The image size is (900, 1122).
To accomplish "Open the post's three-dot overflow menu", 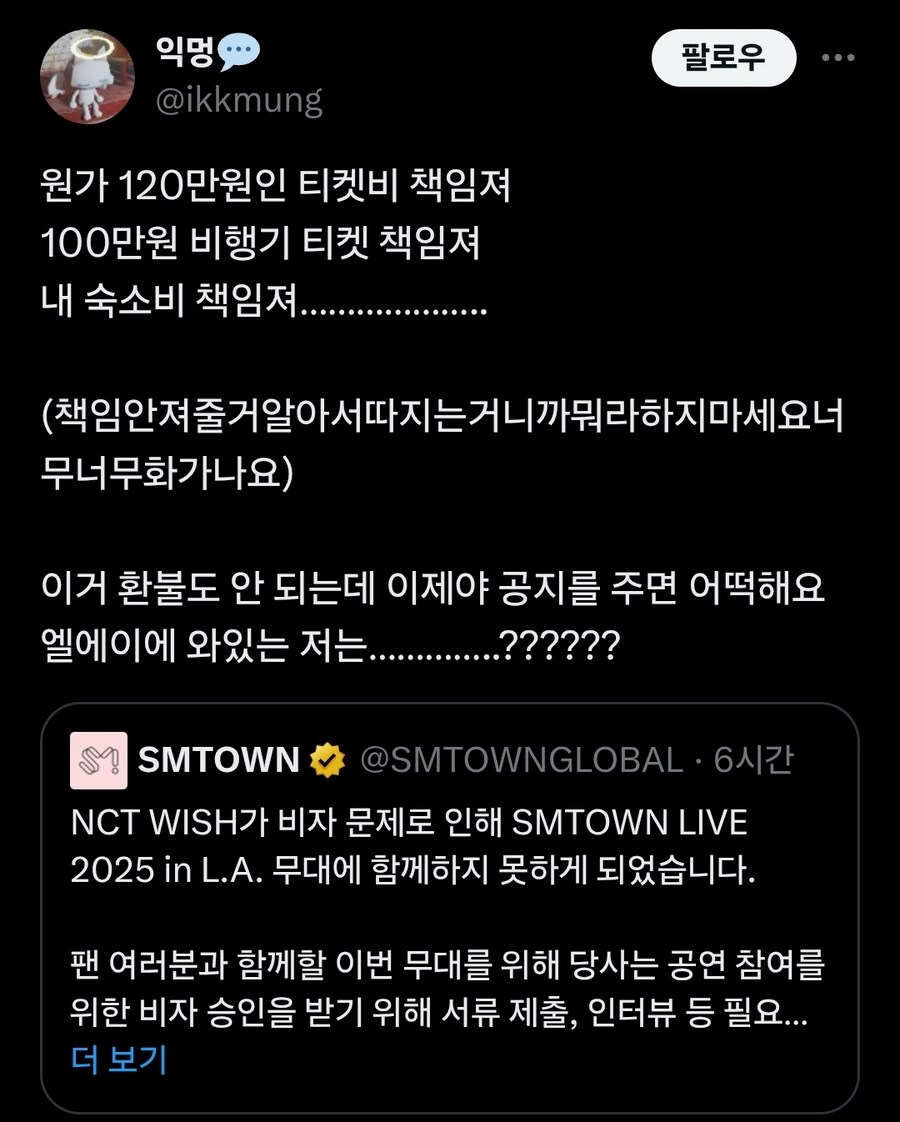I will [838, 58].
